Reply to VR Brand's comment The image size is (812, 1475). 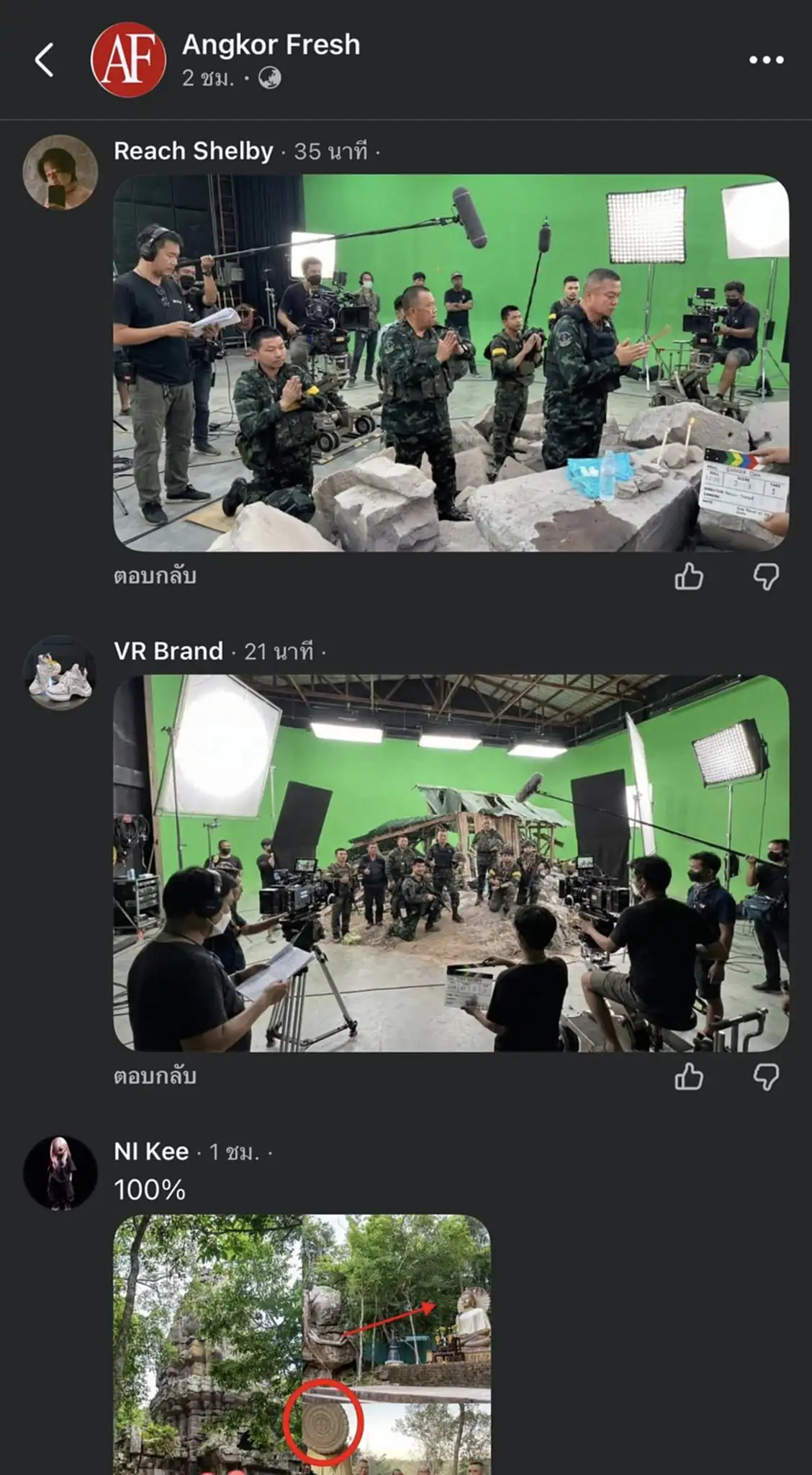coord(155,1076)
